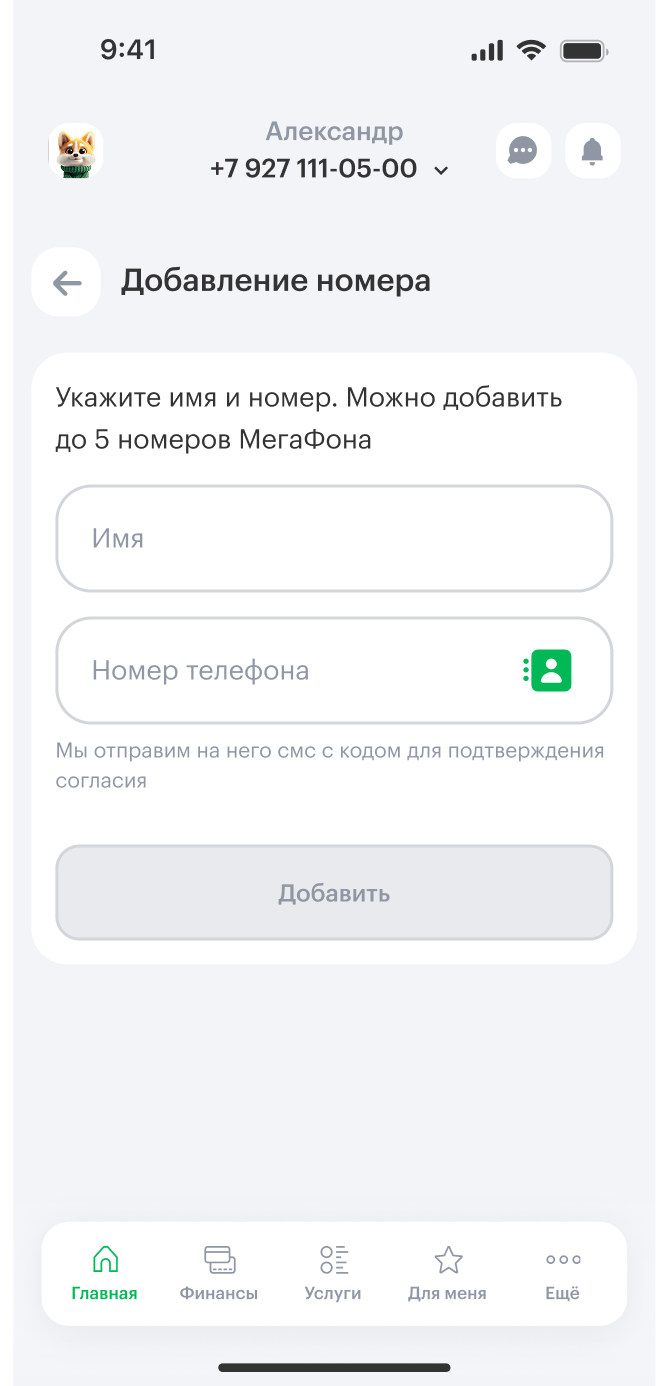Screen dimensions: 669x1386
Task: Open the chat support icon
Action: pos(523,151)
